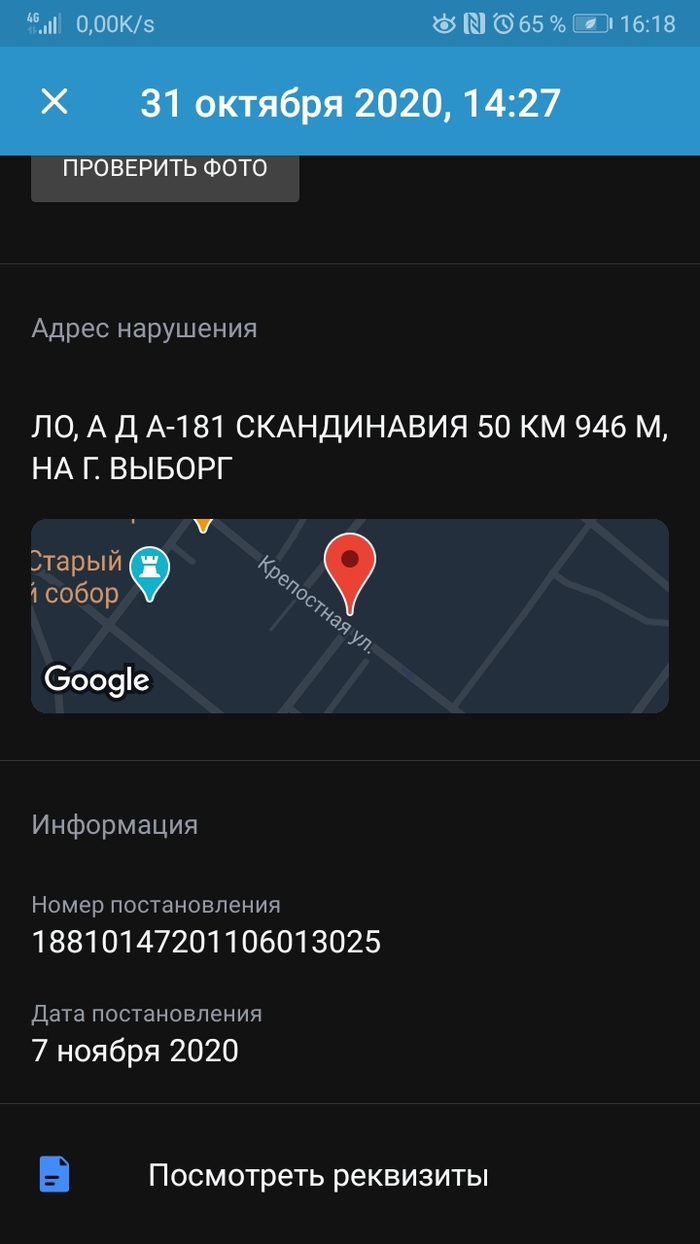Tap the ПРОВЕРИТЬ ФОТО button
The image size is (700, 1244).
point(165,175)
